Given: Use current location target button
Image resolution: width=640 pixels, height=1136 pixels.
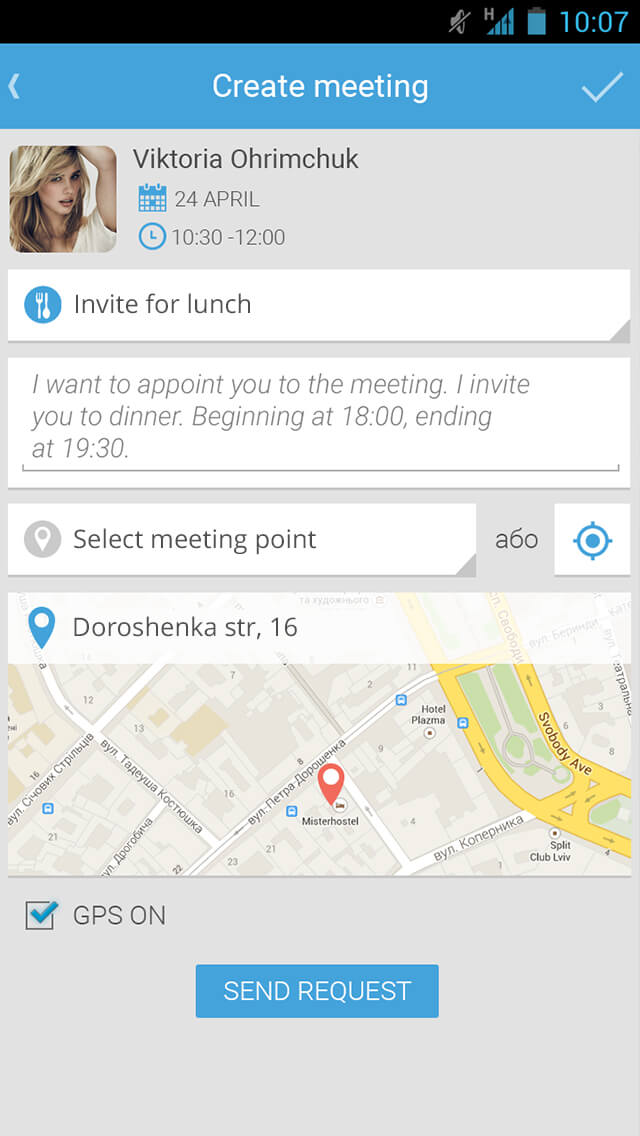Looking at the screenshot, I should pos(592,540).
